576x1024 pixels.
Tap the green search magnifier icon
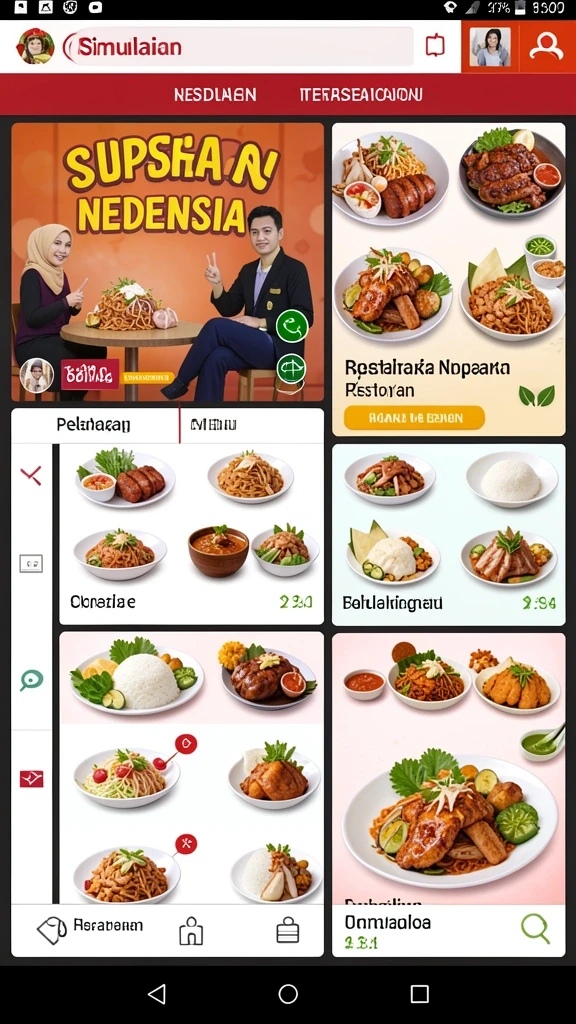[536, 928]
